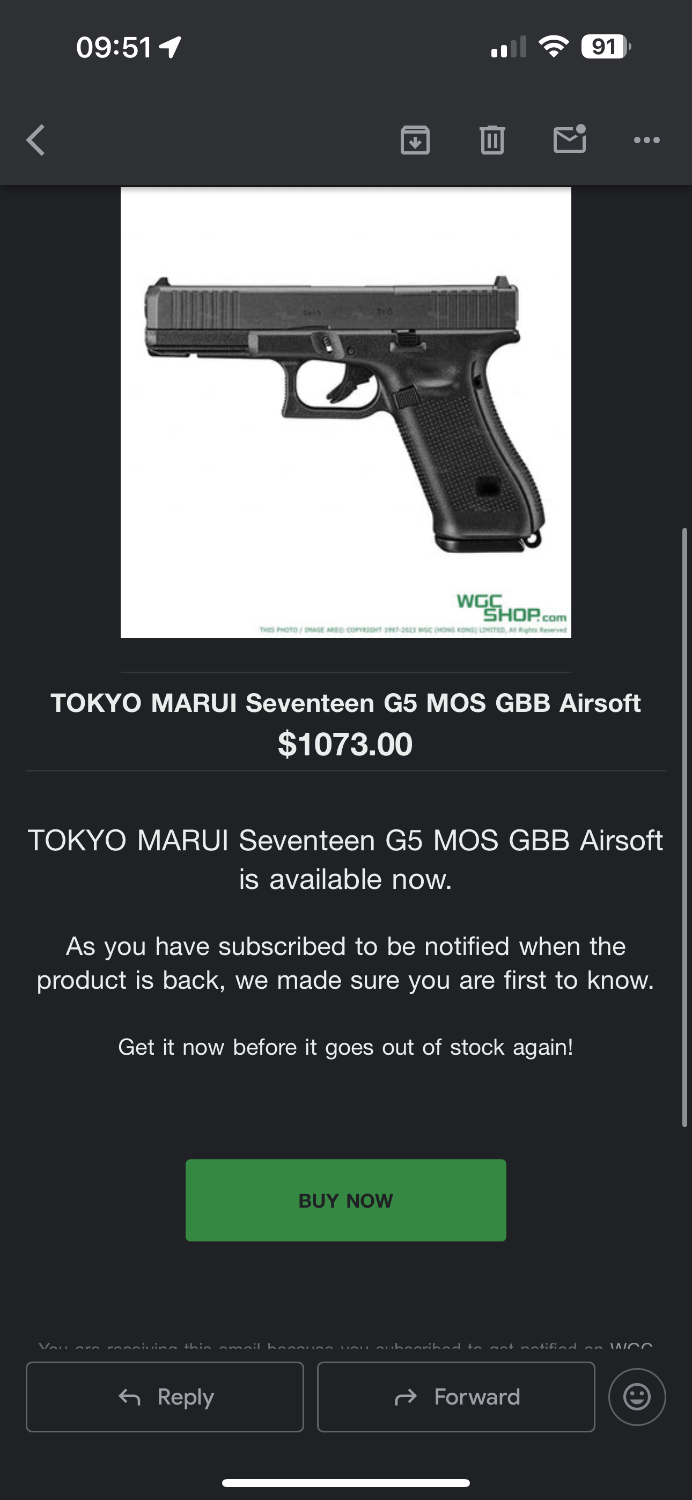Mark this email as unread
The image size is (692, 1500).
tap(570, 139)
